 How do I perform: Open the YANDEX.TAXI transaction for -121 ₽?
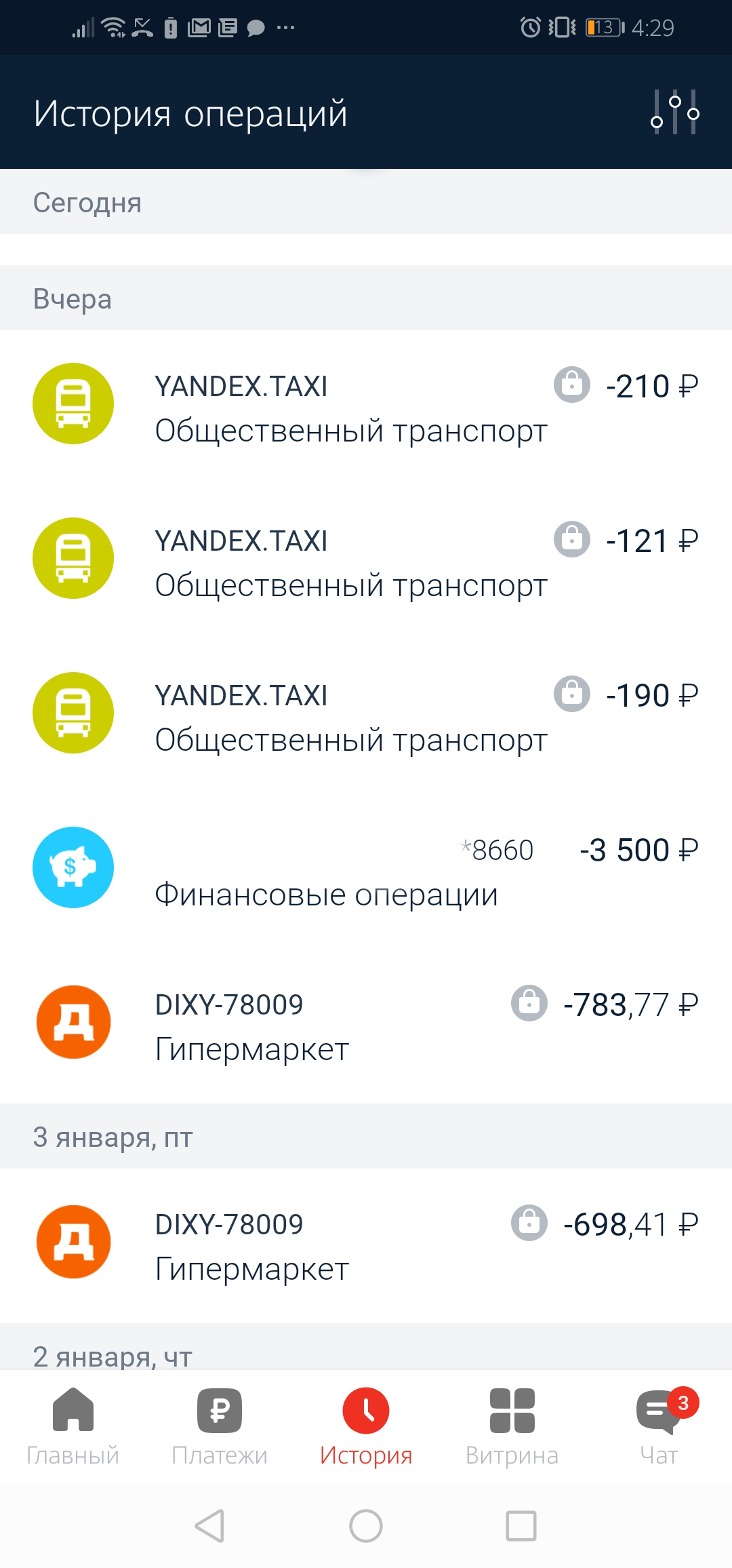(x=366, y=562)
